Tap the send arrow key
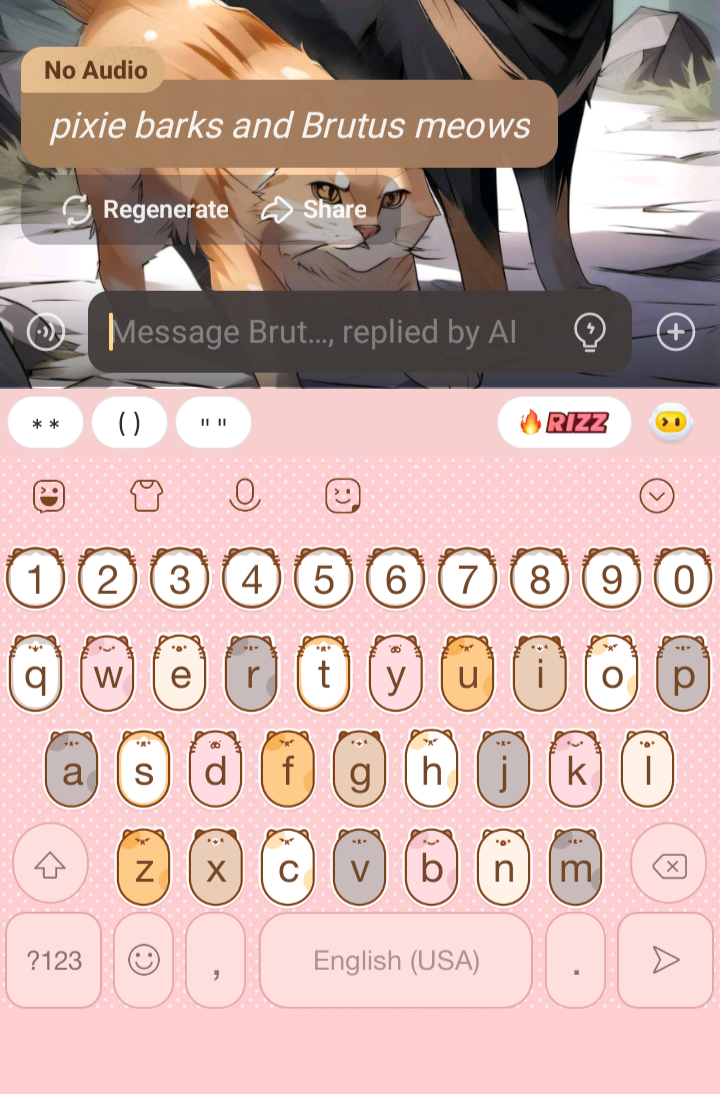720x1094 pixels. click(665, 961)
